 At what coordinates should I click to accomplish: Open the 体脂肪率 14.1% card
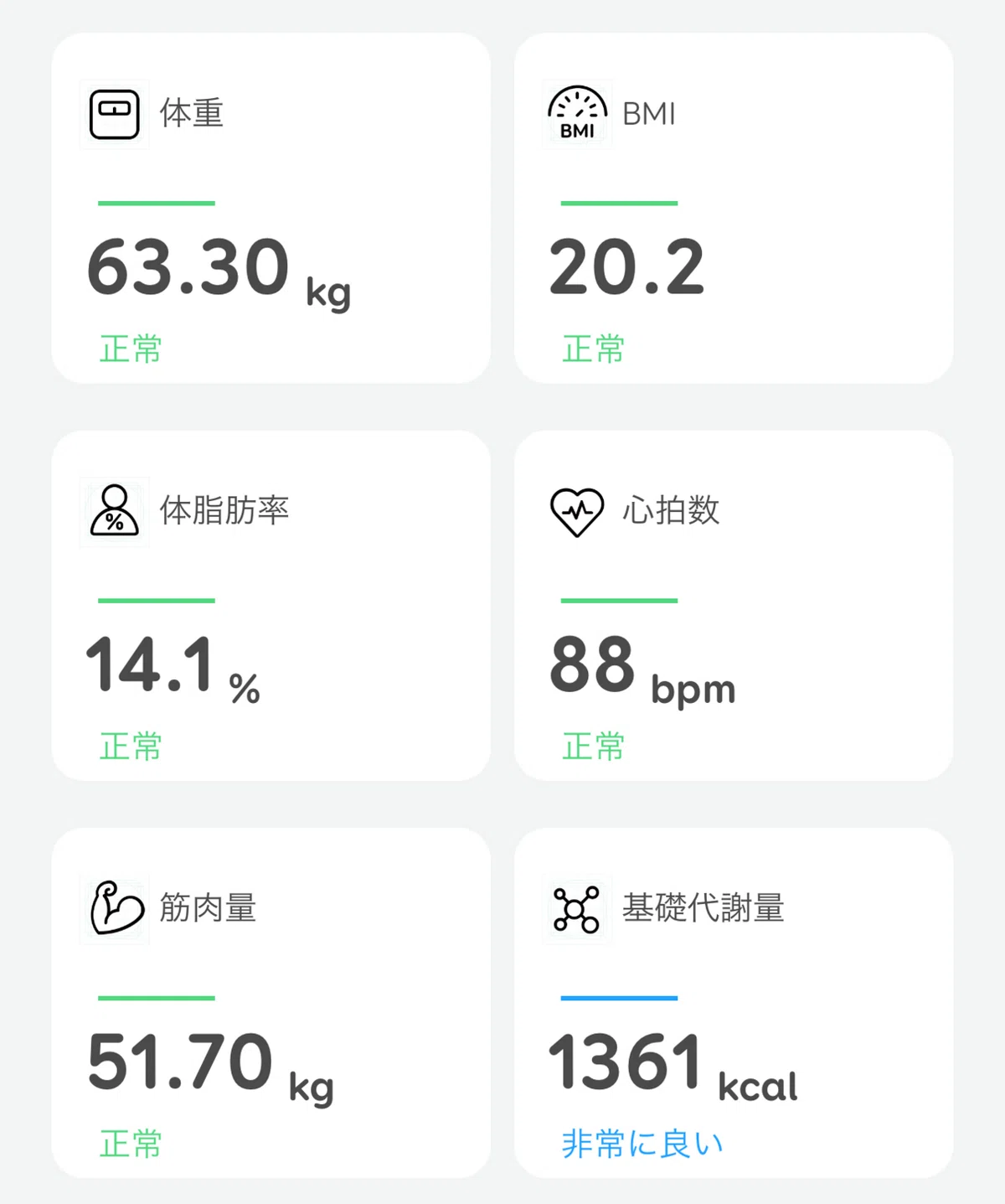[271, 606]
